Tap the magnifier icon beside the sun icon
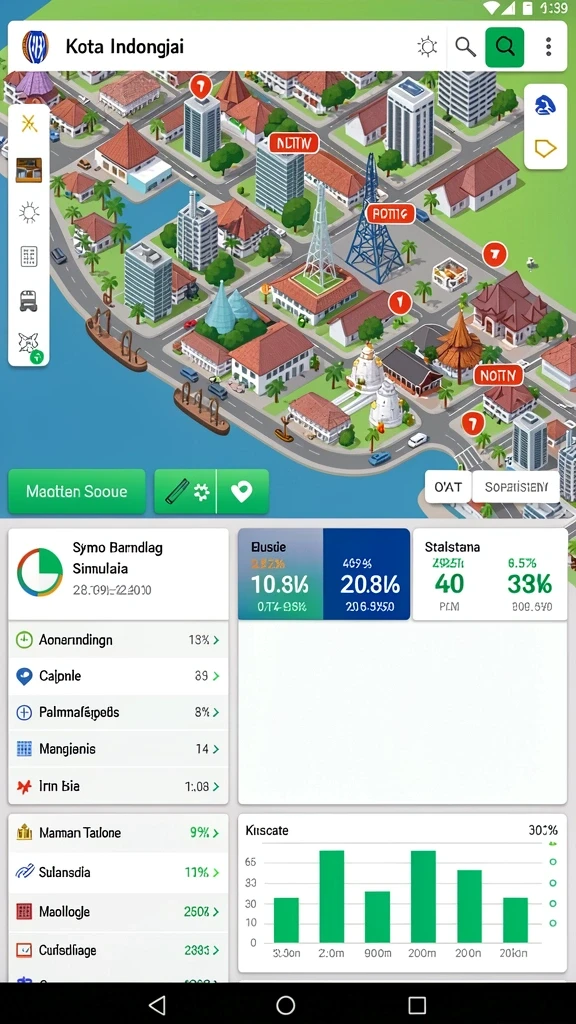 coord(465,46)
